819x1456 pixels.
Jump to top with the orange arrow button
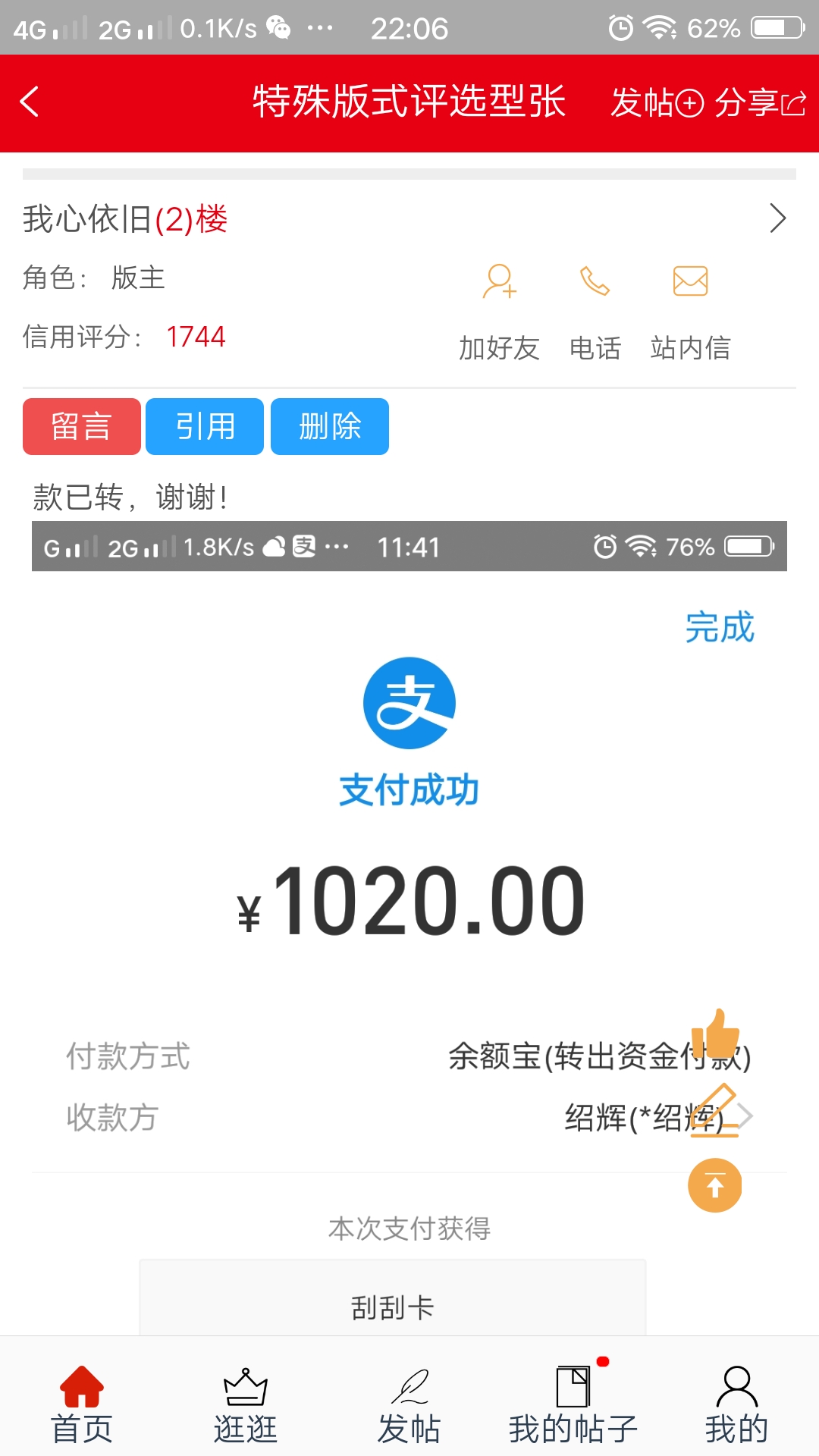[x=715, y=1185]
